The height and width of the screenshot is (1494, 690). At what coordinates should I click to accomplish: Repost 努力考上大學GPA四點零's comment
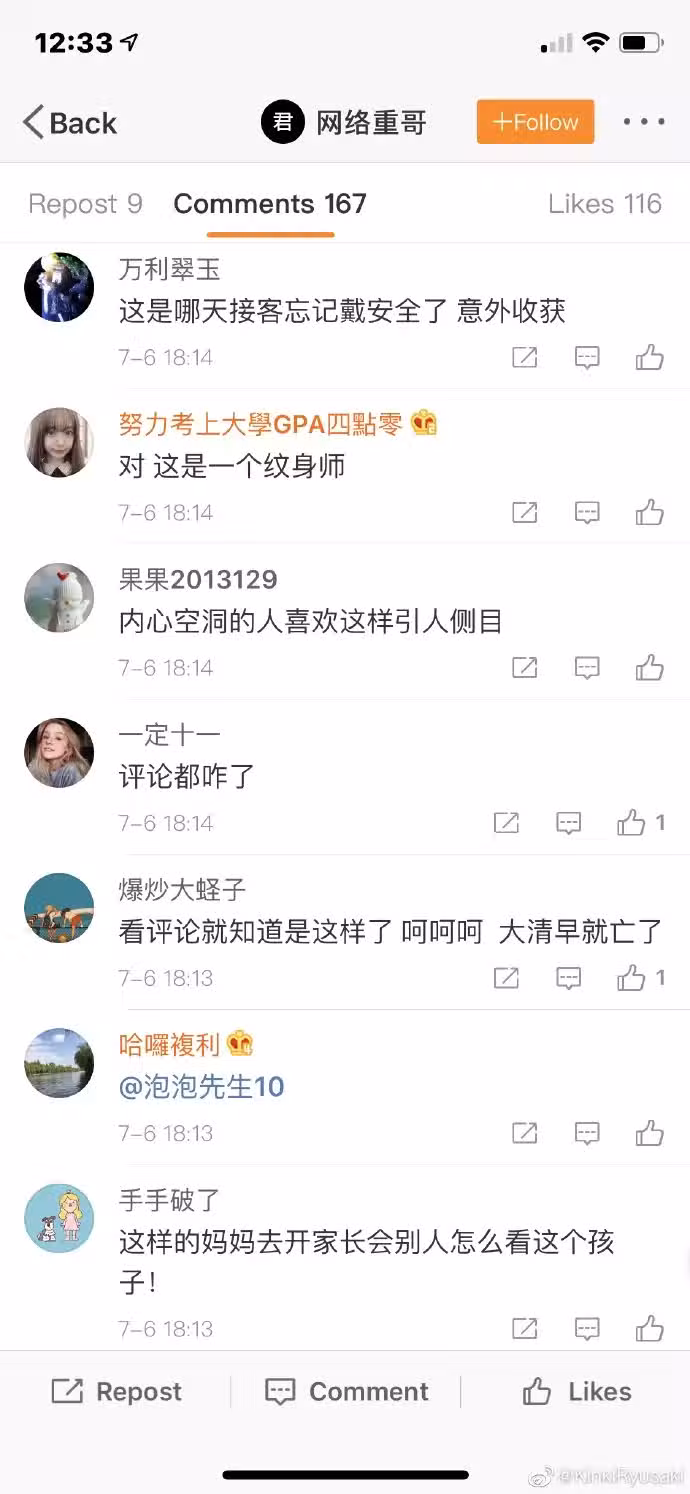(525, 512)
